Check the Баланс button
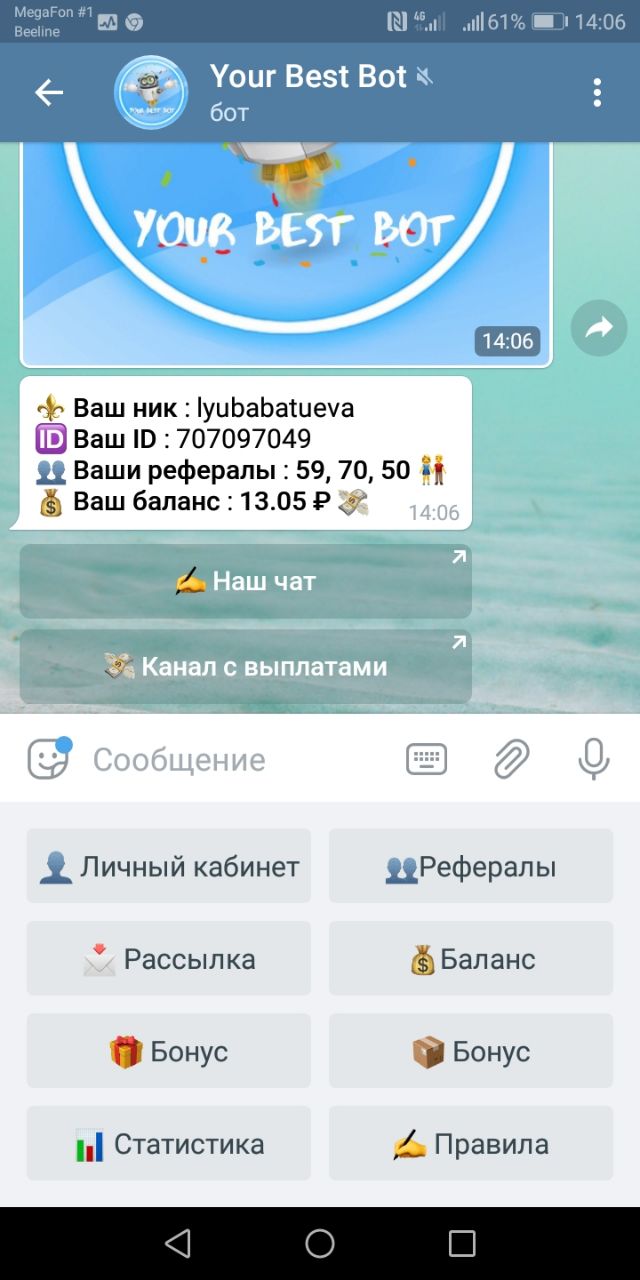640x1280 pixels. point(470,959)
